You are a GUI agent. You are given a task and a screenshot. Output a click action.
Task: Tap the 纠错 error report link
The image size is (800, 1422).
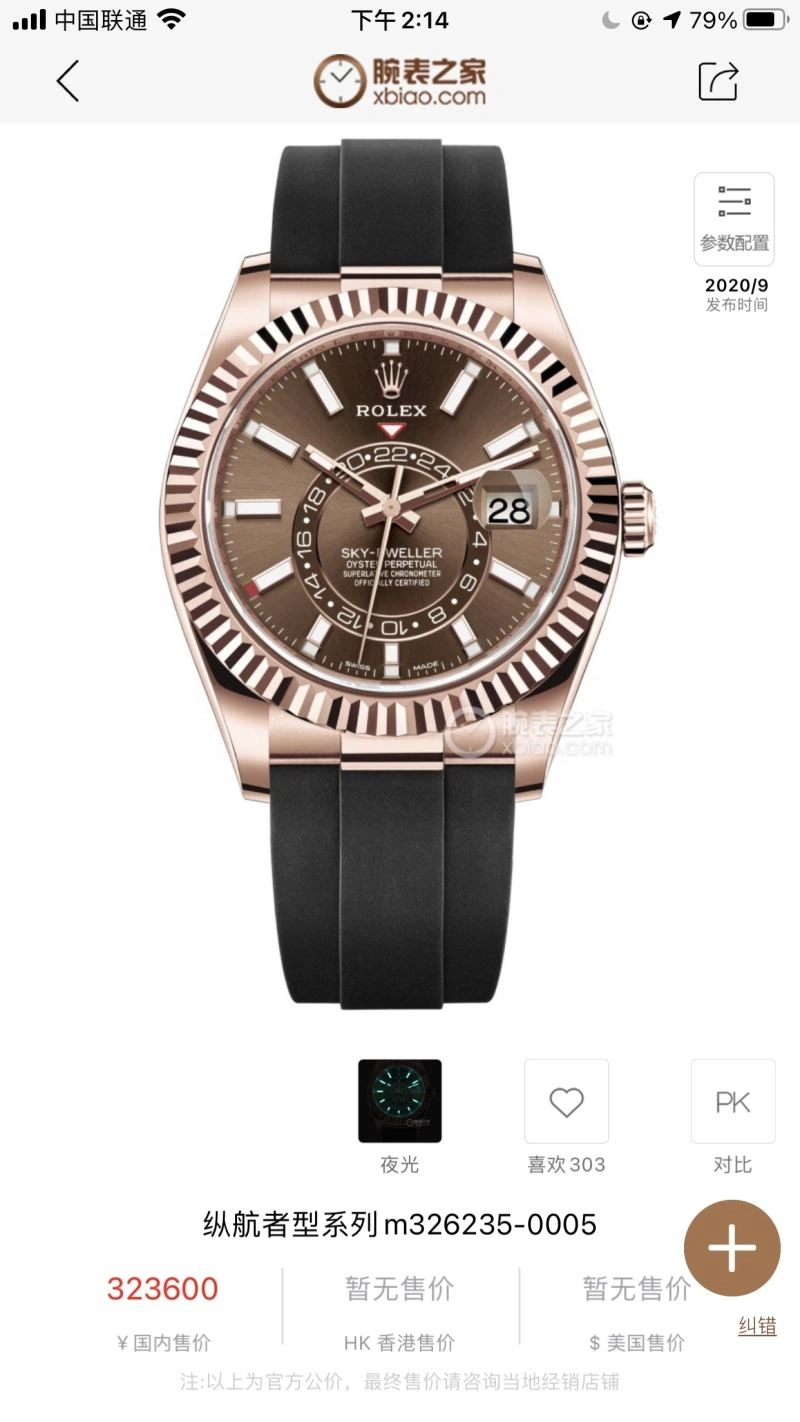tap(757, 1326)
